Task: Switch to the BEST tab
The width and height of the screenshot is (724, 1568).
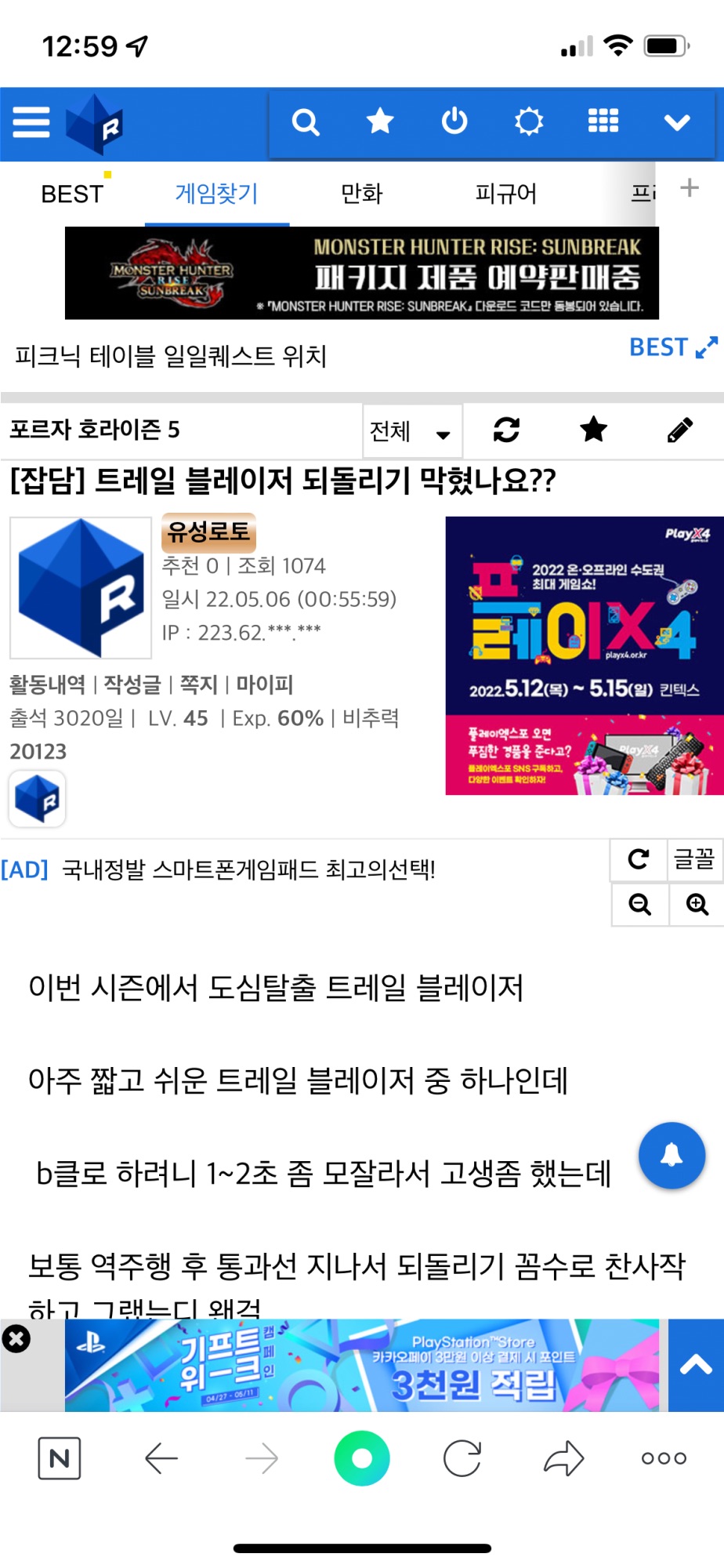Action: click(72, 194)
